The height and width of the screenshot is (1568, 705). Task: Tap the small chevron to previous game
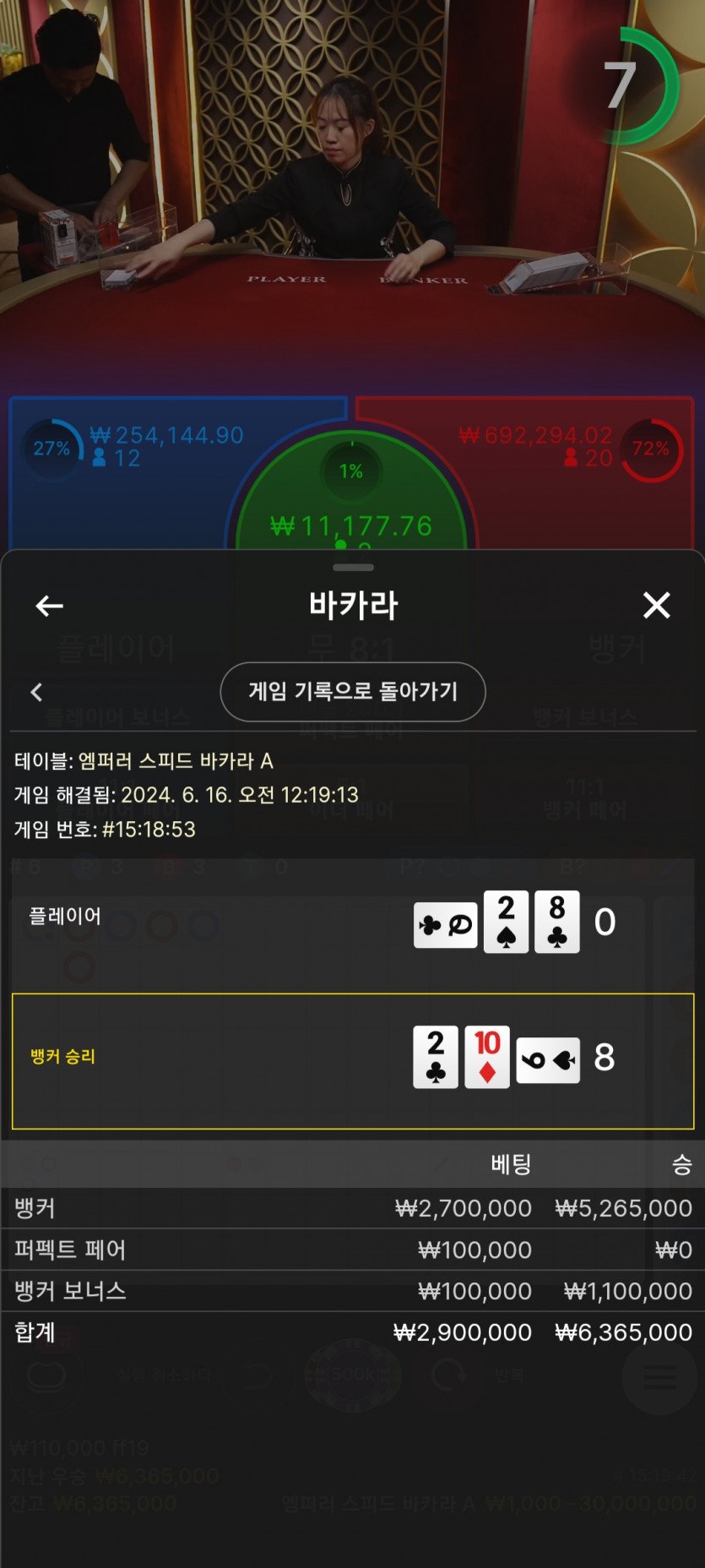36,693
